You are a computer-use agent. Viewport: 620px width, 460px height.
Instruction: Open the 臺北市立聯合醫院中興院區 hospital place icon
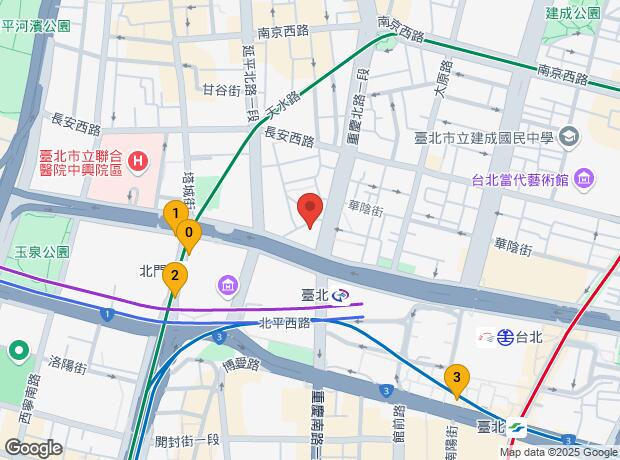pos(138,157)
